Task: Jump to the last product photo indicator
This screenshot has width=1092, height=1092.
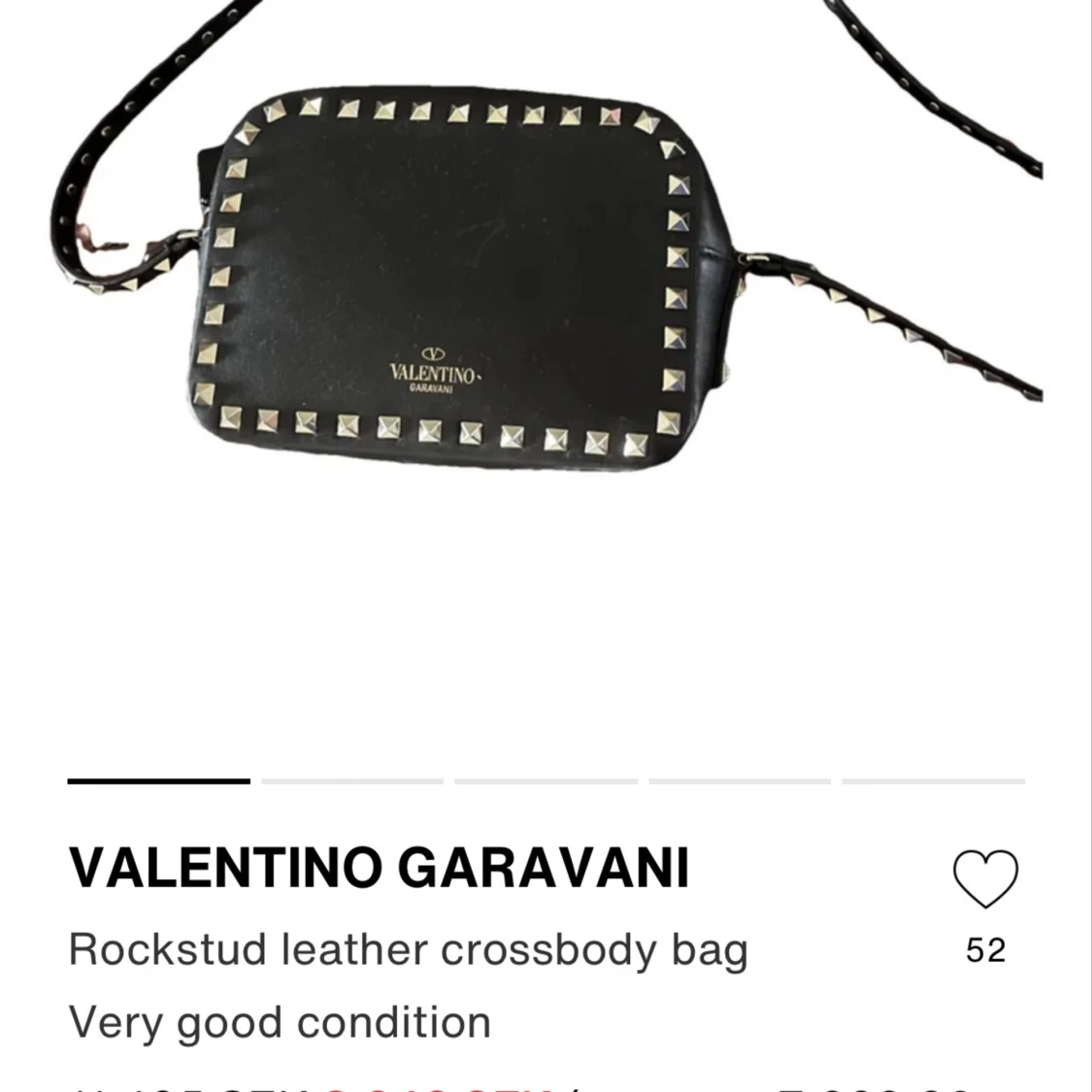Action: click(x=933, y=780)
